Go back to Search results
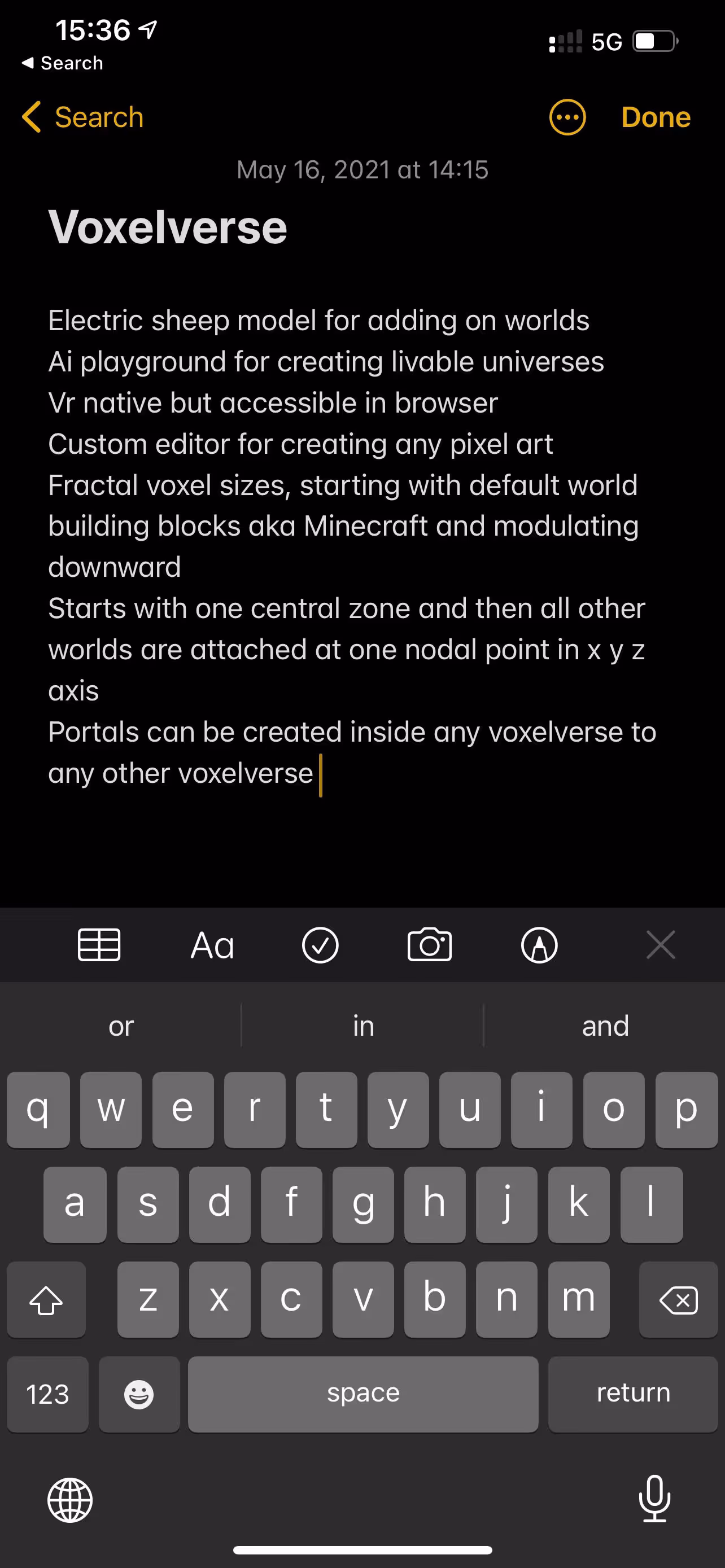Viewport: 725px width, 1568px height. coord(84,117)
